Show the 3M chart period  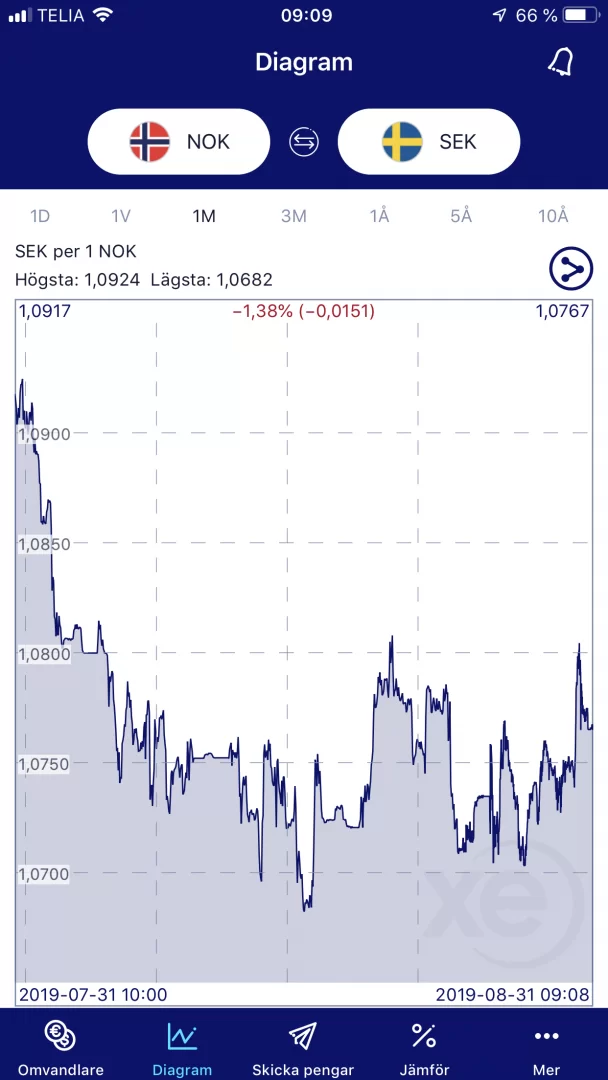point(293,216)
